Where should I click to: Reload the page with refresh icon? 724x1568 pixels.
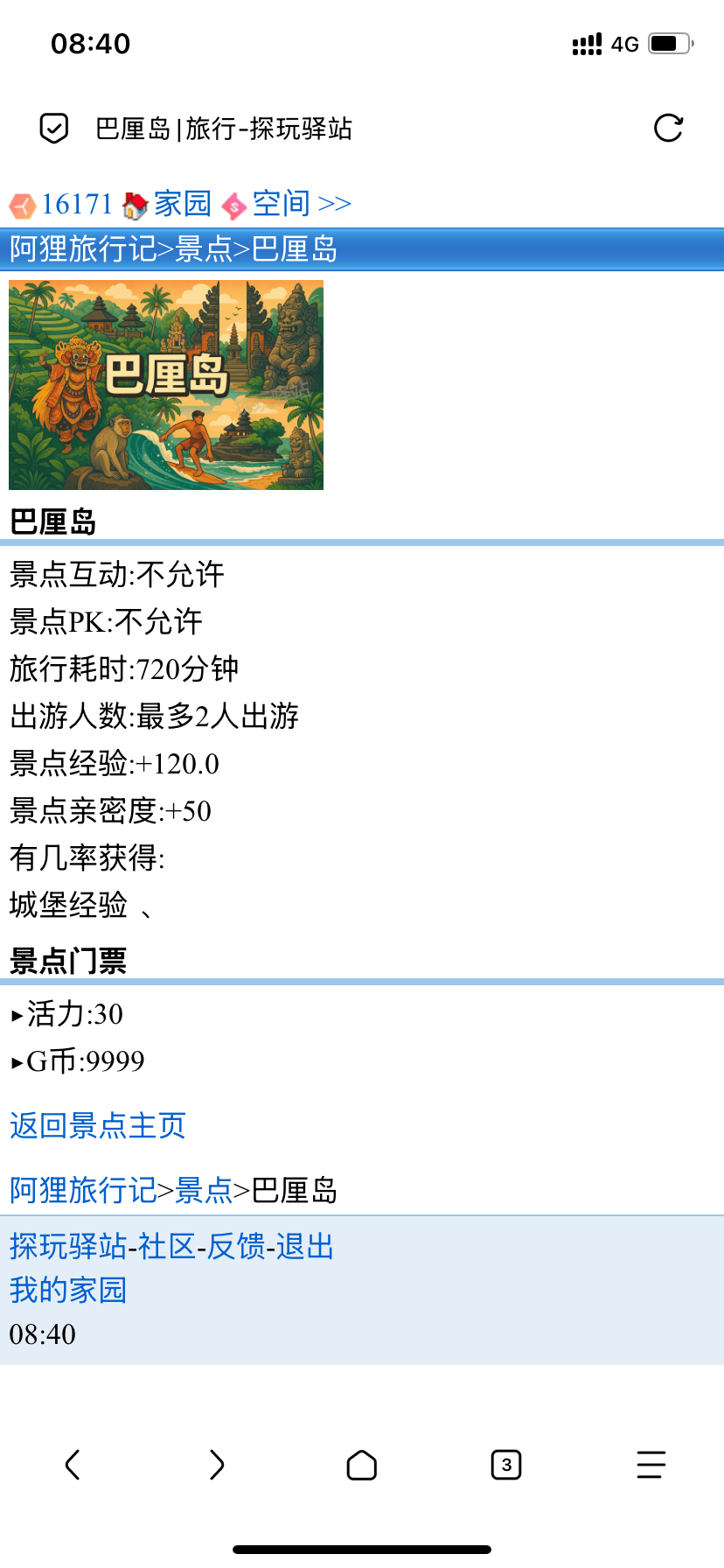tap(668, 129)
